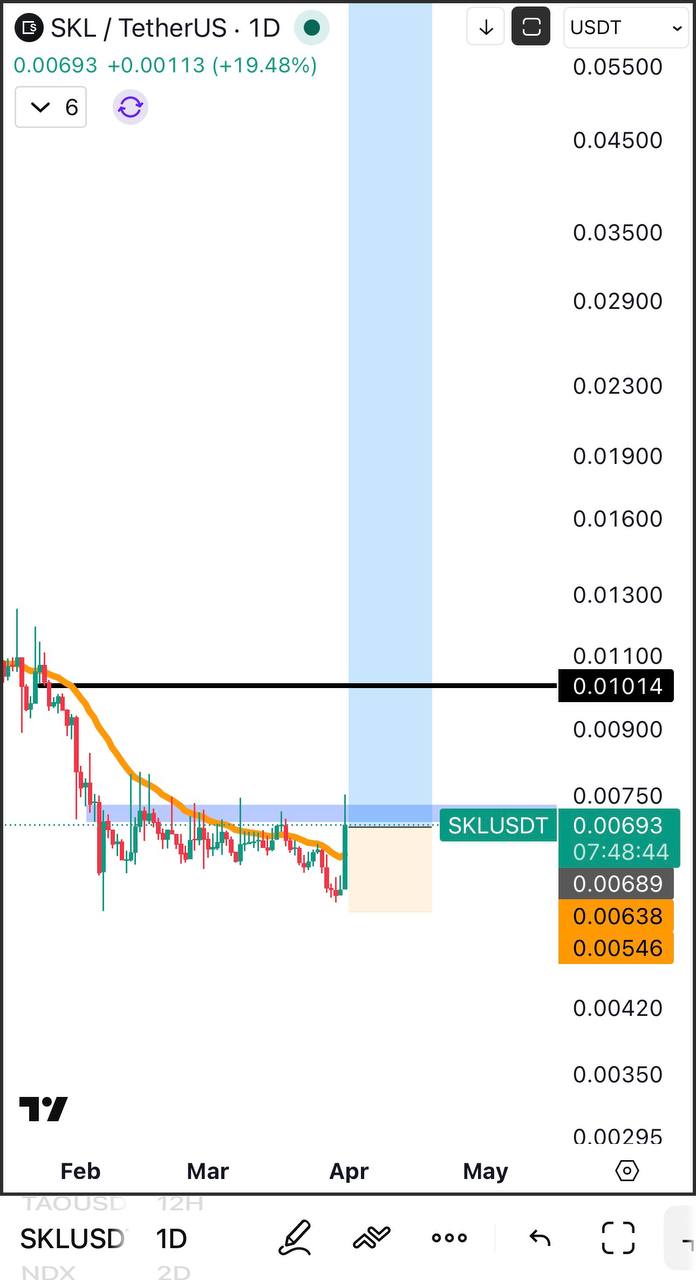This screenshot has height=1280, width=696.
Task: Expand the collapsed indicators legend showing 6
Action: coord(51,107)
